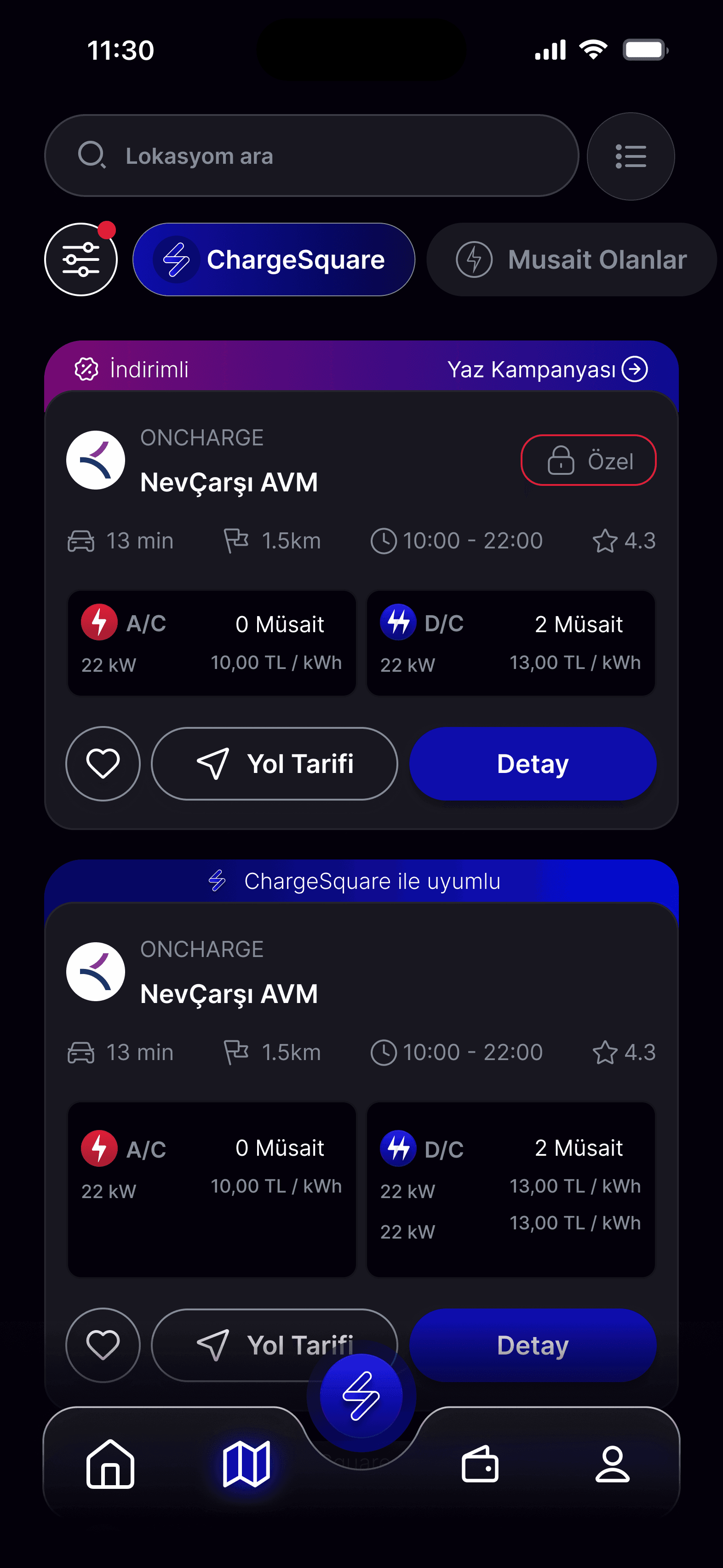The height and width of the screenshot is (1568, 723).
Task: Tap the Özel lock badge on the first card
Action: tap(588, 460)
